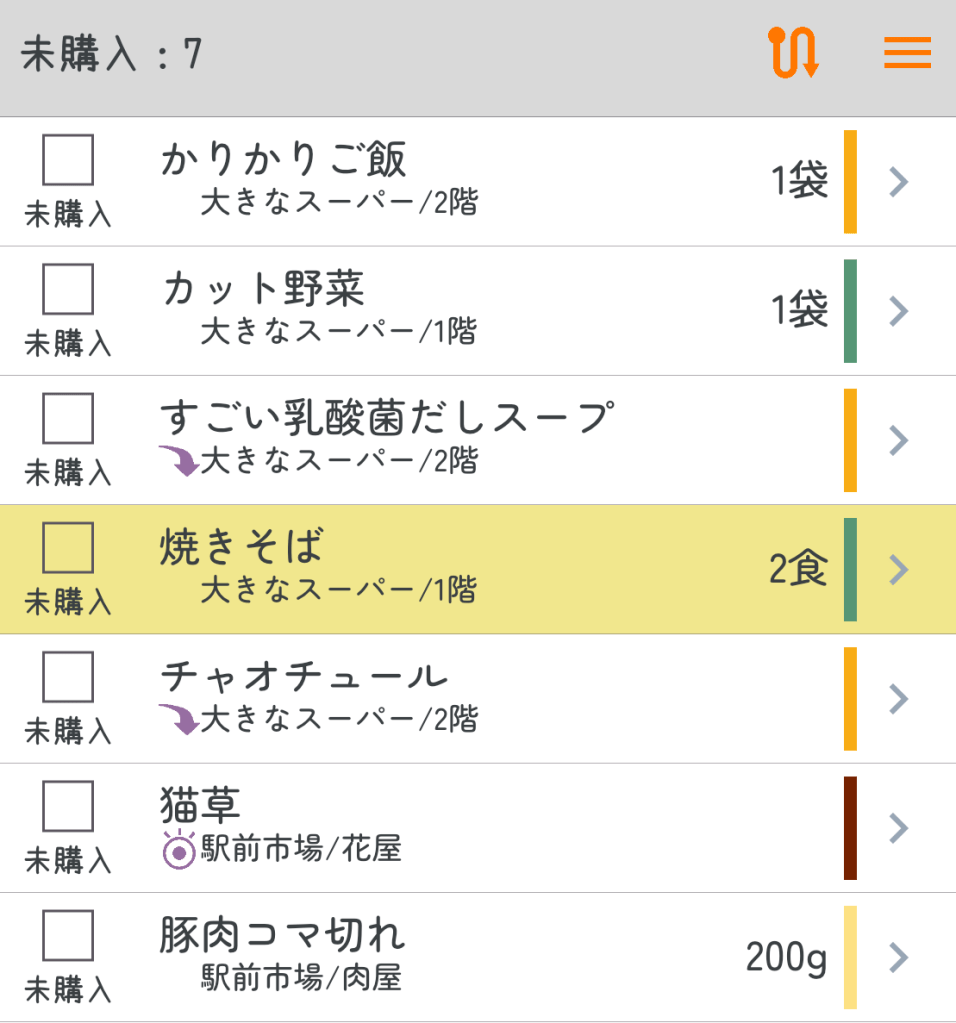Check off 猫草 item
This screenshot has height=1023, width=956.
pyautogui.click(x=68, y=806)
